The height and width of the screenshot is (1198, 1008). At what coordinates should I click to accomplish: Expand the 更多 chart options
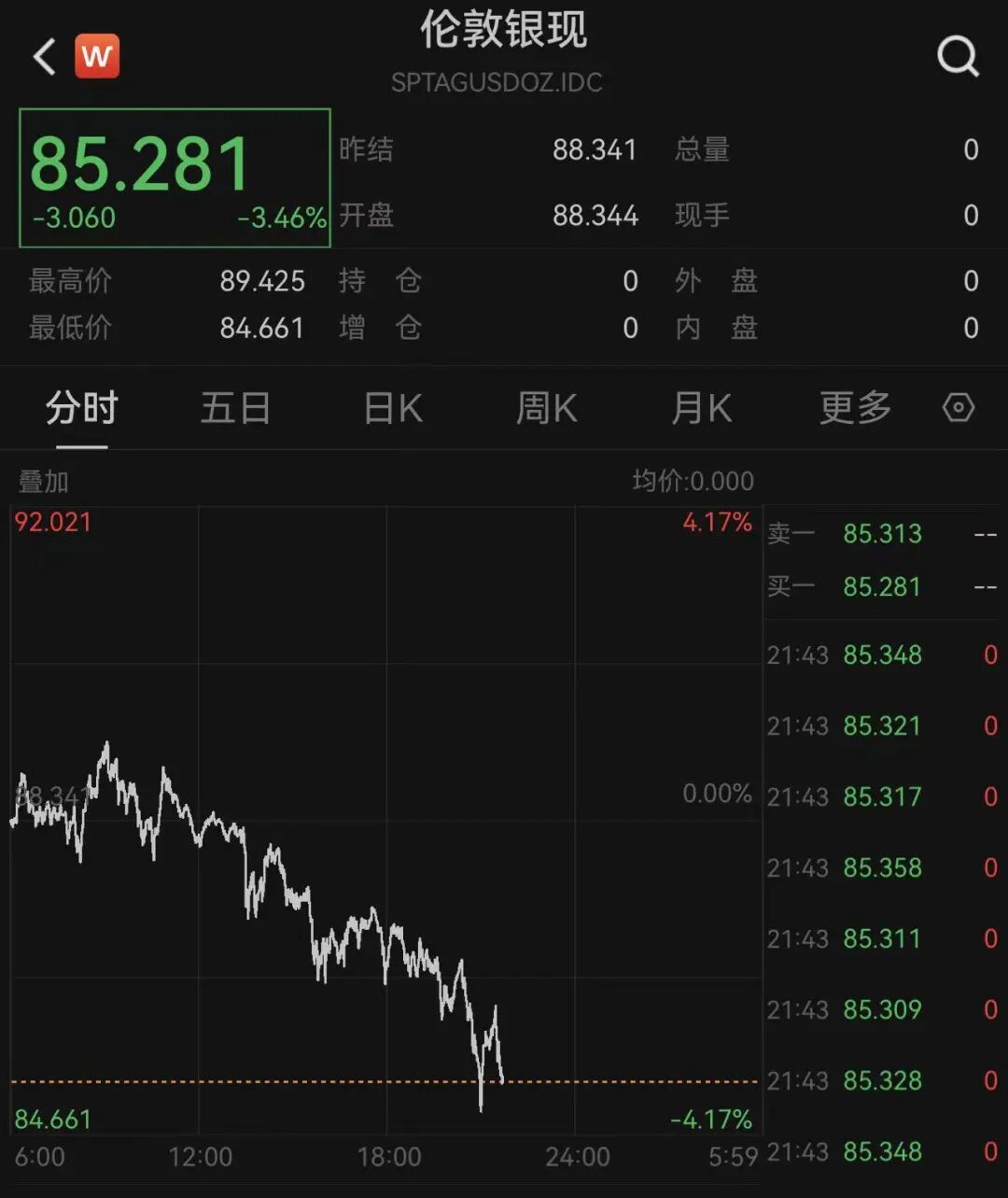tap(855, 409)
